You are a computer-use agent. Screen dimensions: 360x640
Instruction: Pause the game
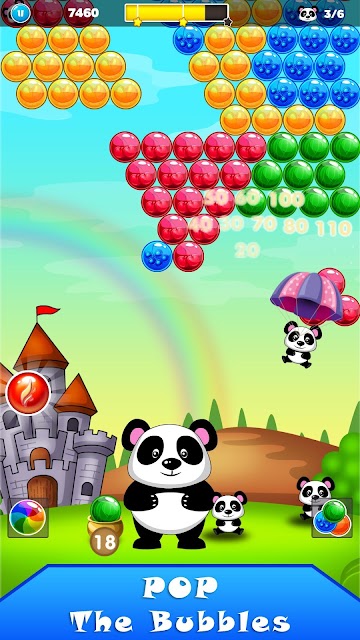point(18,13)
